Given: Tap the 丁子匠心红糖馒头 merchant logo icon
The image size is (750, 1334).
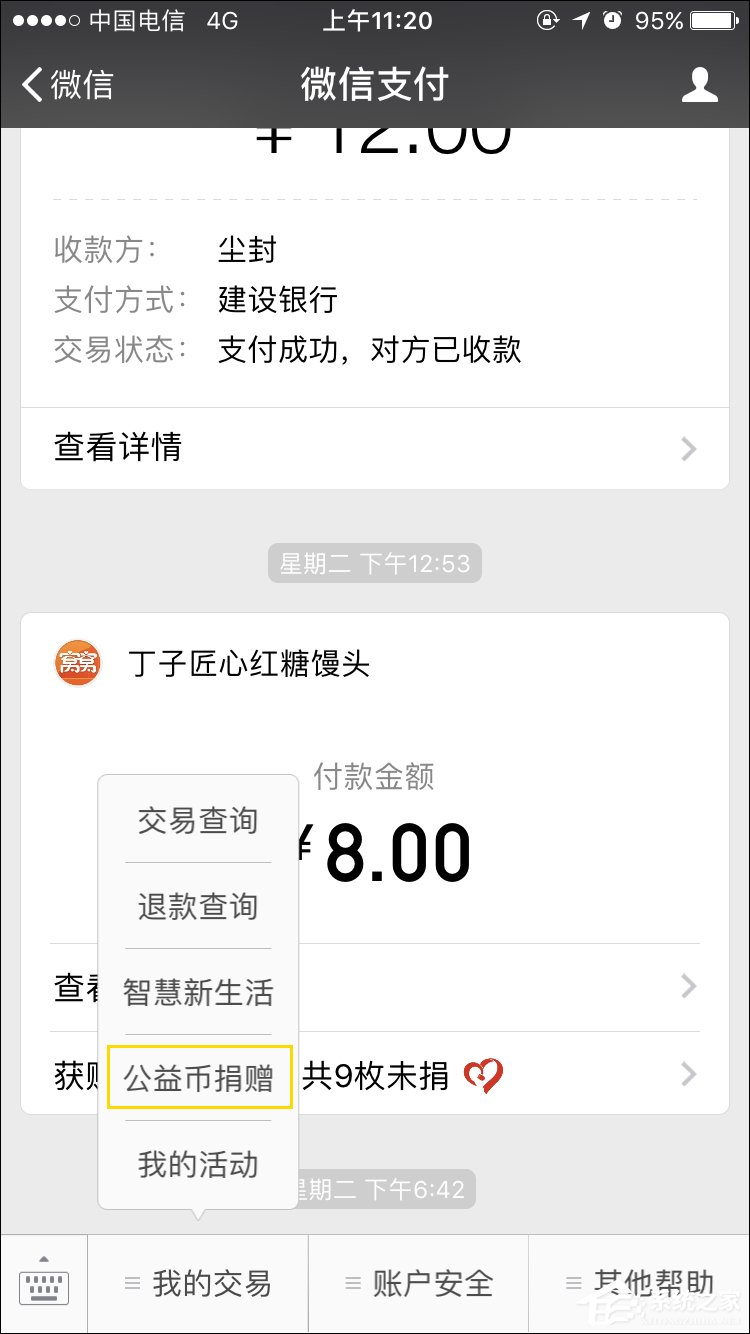Looking at the screenshot, I should tap(77, 662).
